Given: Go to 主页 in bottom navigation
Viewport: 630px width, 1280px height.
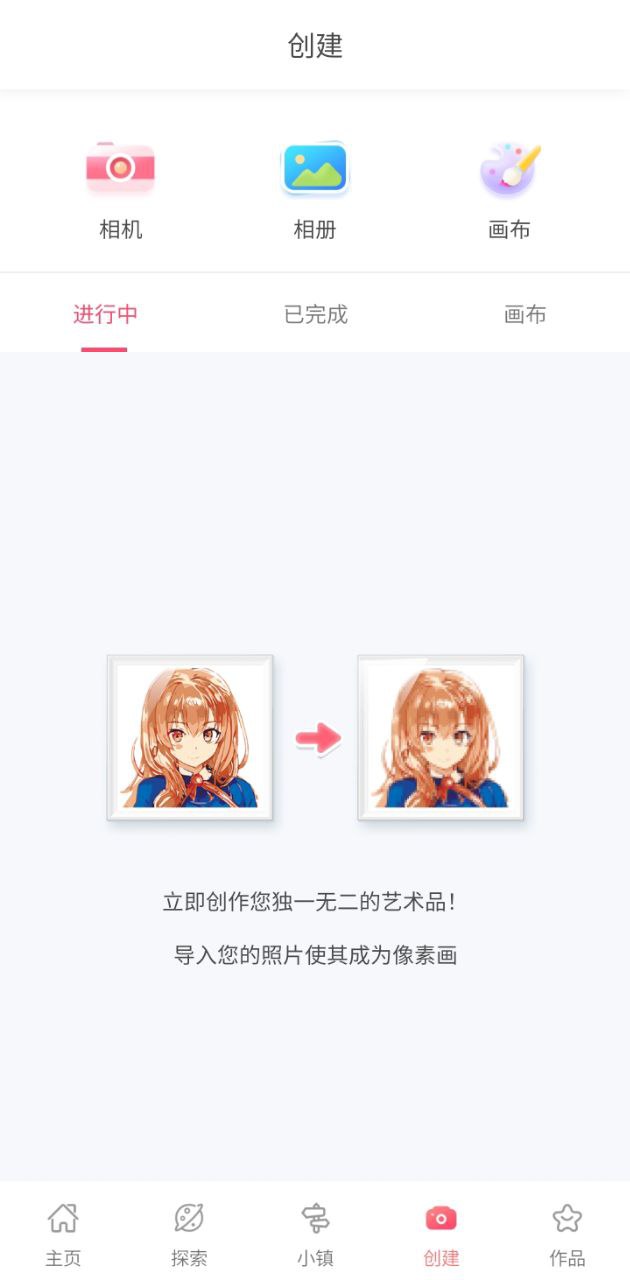Looking at the screenshot, I should 63,1233.
